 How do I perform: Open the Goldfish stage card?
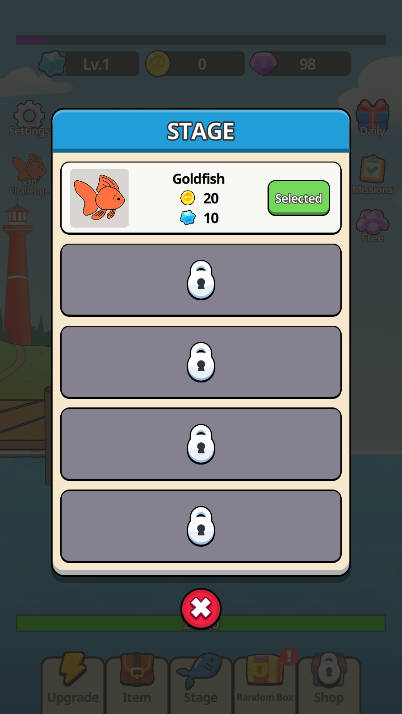click(201, 198)
